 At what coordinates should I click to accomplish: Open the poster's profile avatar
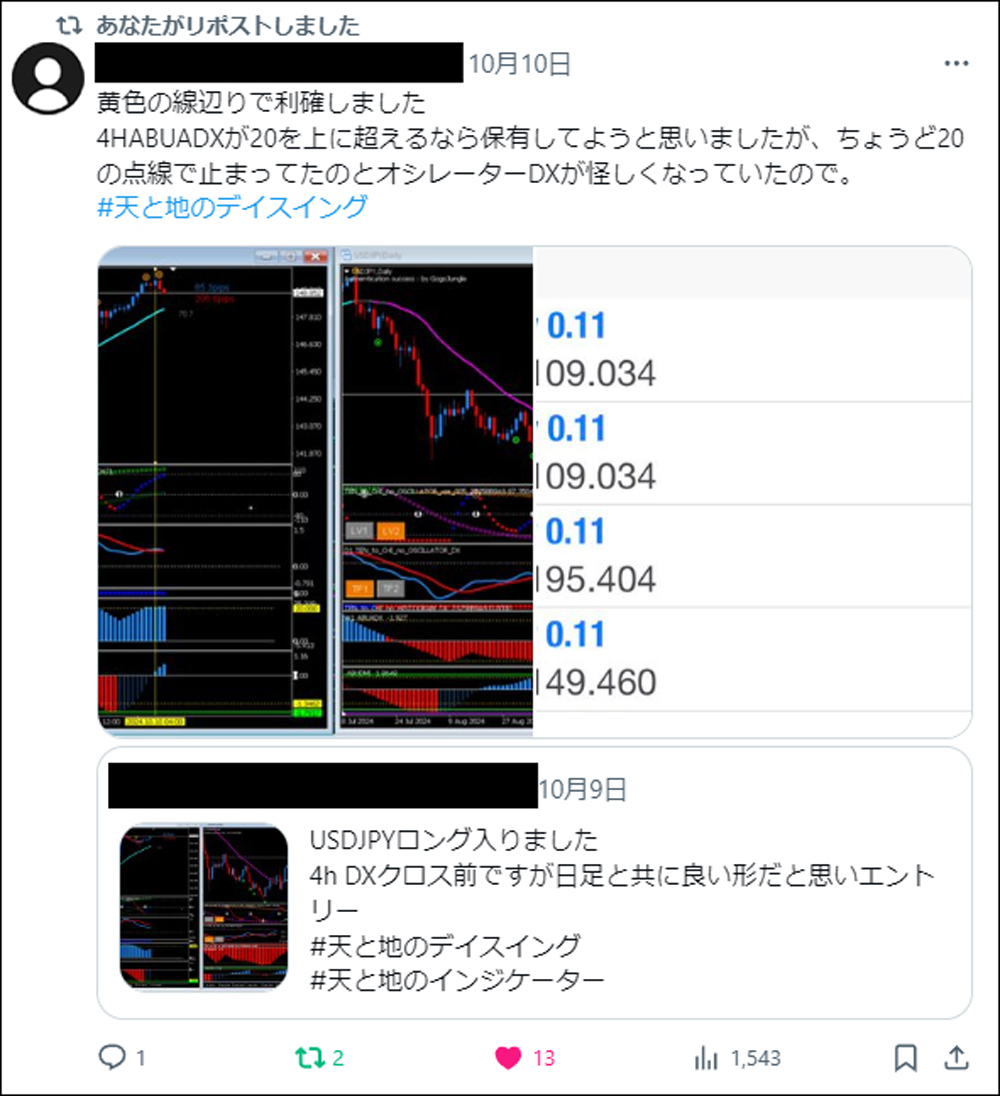(48, 78)
